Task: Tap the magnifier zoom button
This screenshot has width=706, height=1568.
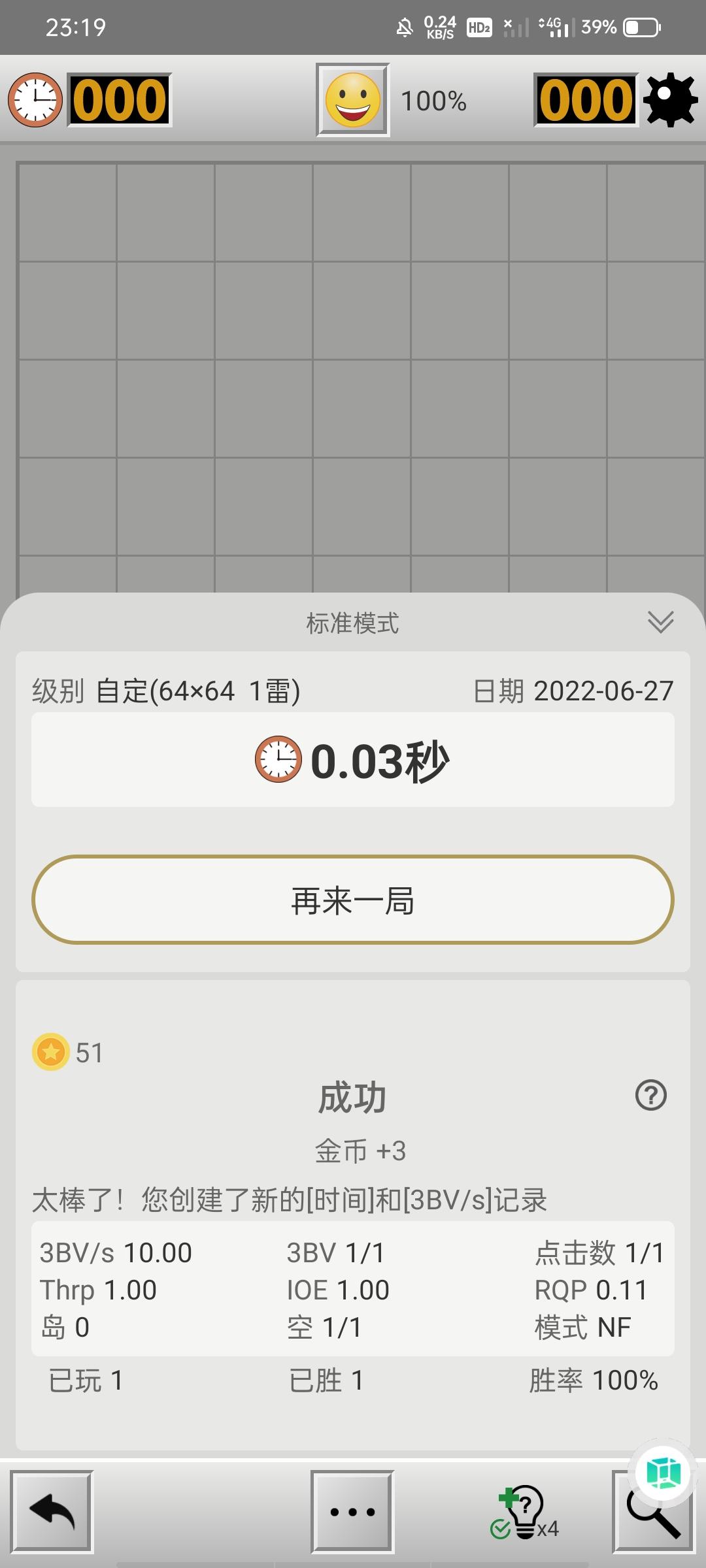Action: (x=654, y=1514)
